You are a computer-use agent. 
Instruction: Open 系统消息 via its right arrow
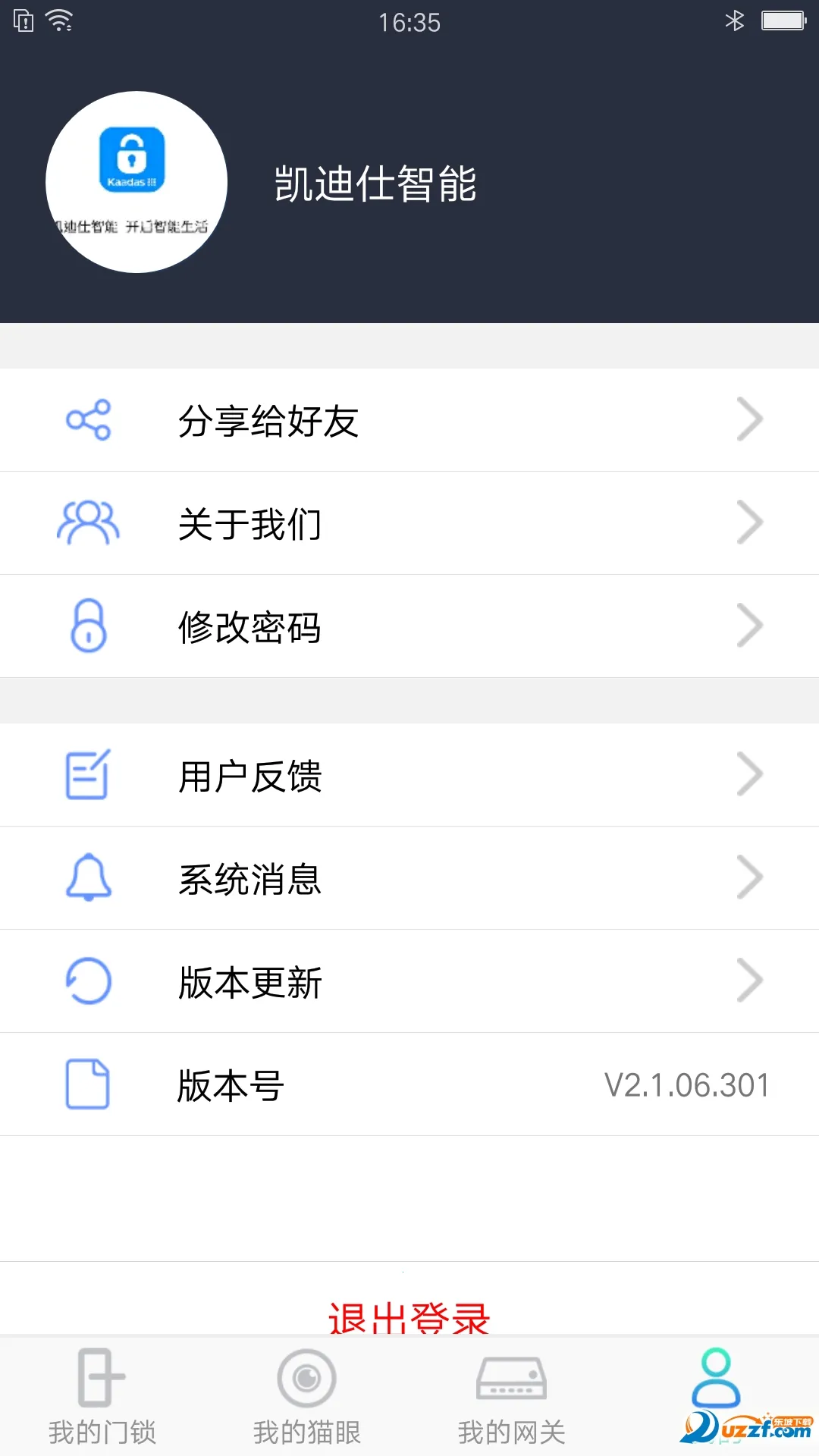tap(749, 877)
